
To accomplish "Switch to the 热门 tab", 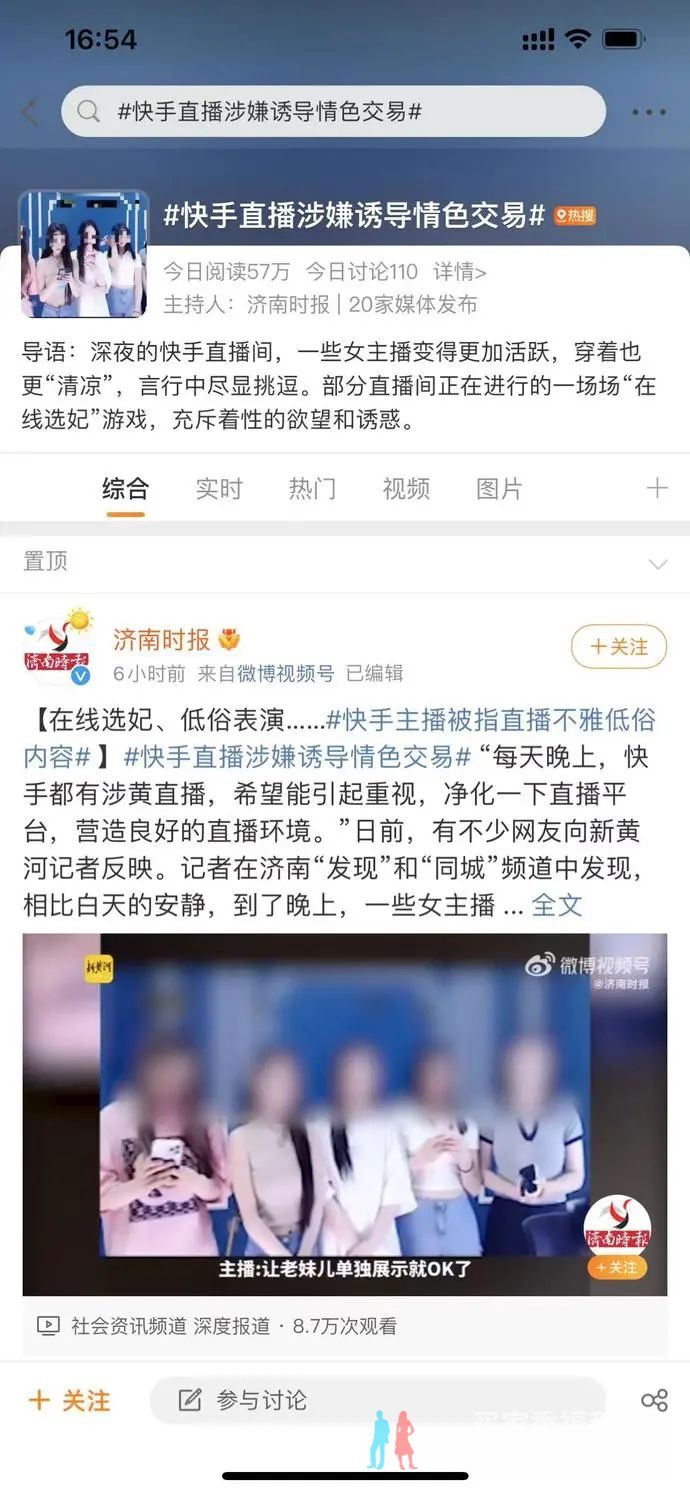I will 312,488.
